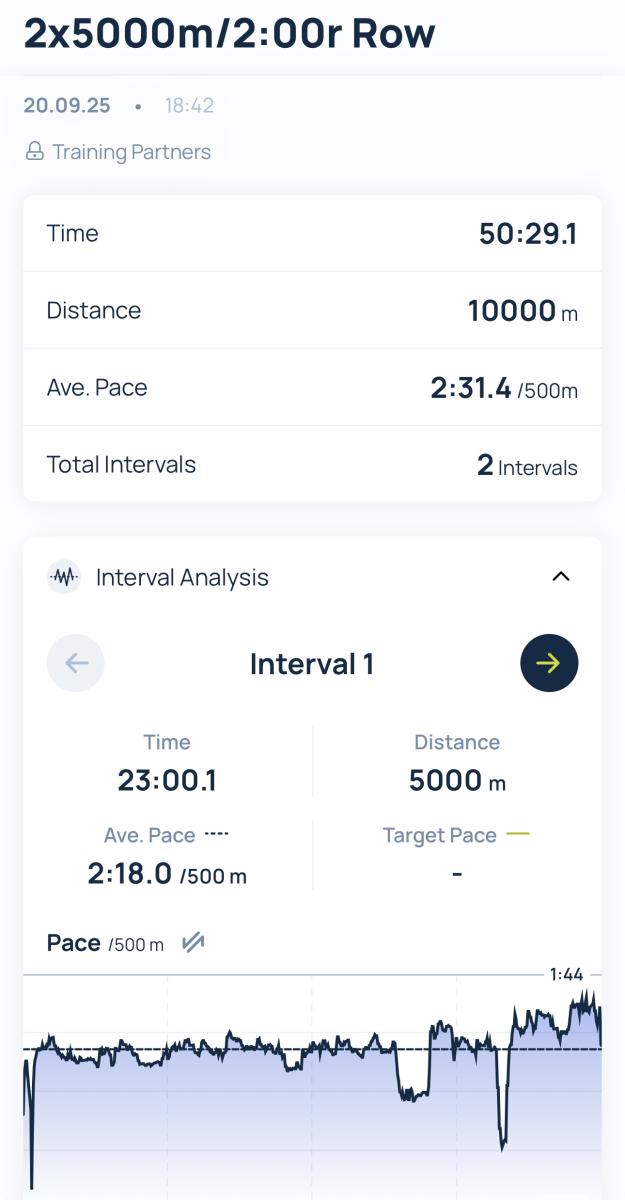Toggle the pace chart scale icon
Image resolution: width=625 pixels, height=1200 pixels.
[194, 943]
